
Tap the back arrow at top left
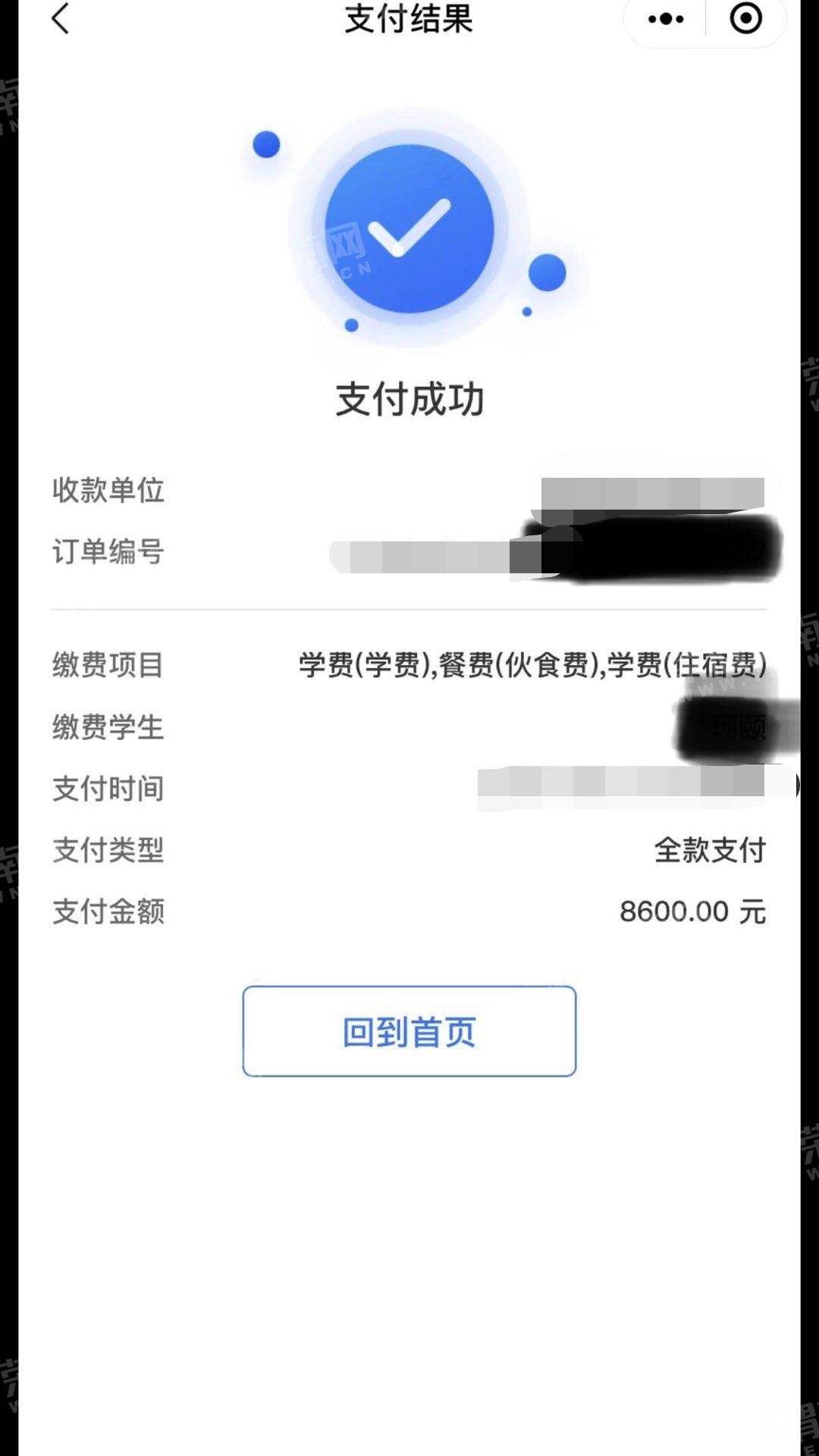[61, 20]
